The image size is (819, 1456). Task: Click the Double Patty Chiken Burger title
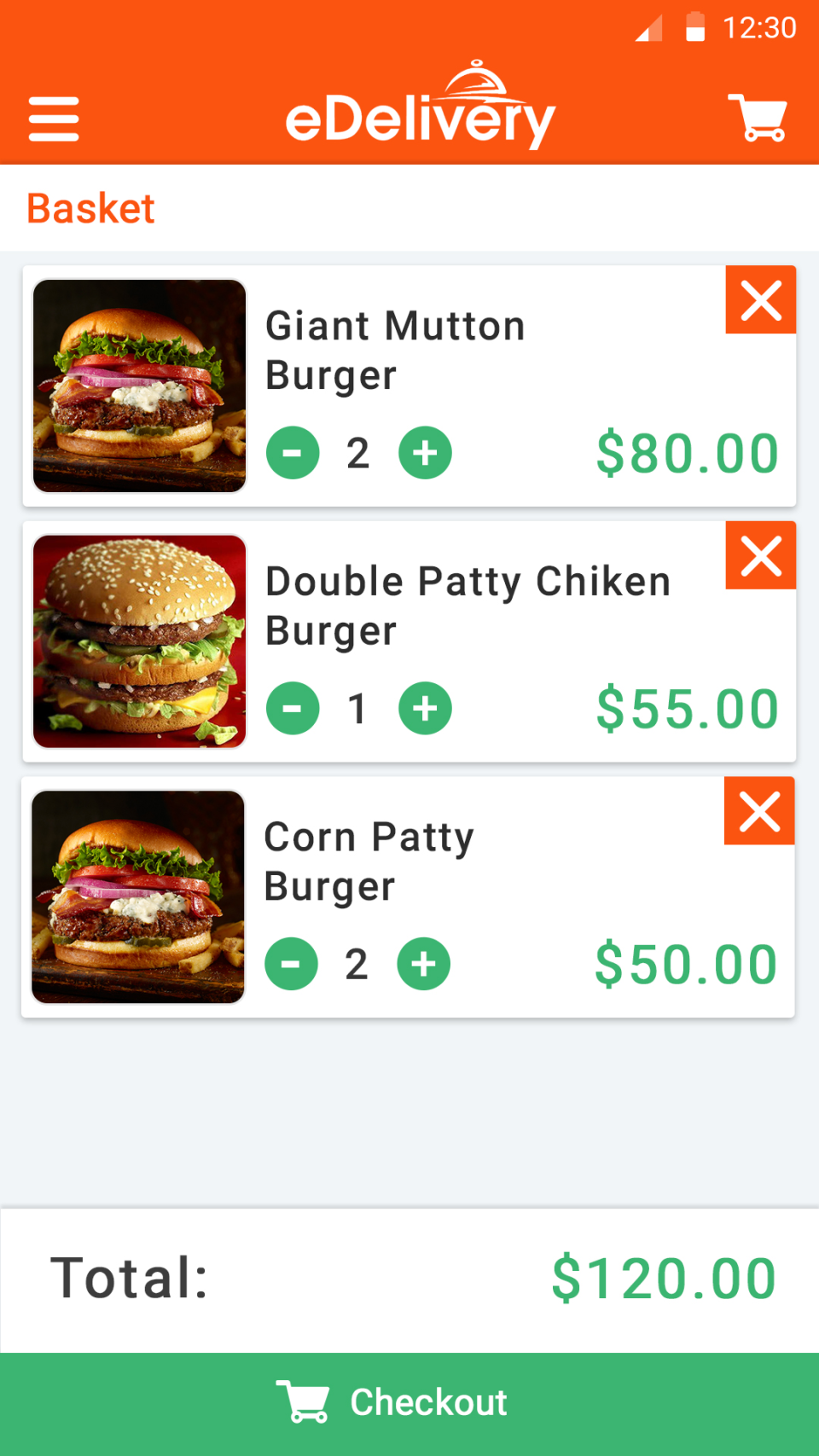[x=468, y=606]
